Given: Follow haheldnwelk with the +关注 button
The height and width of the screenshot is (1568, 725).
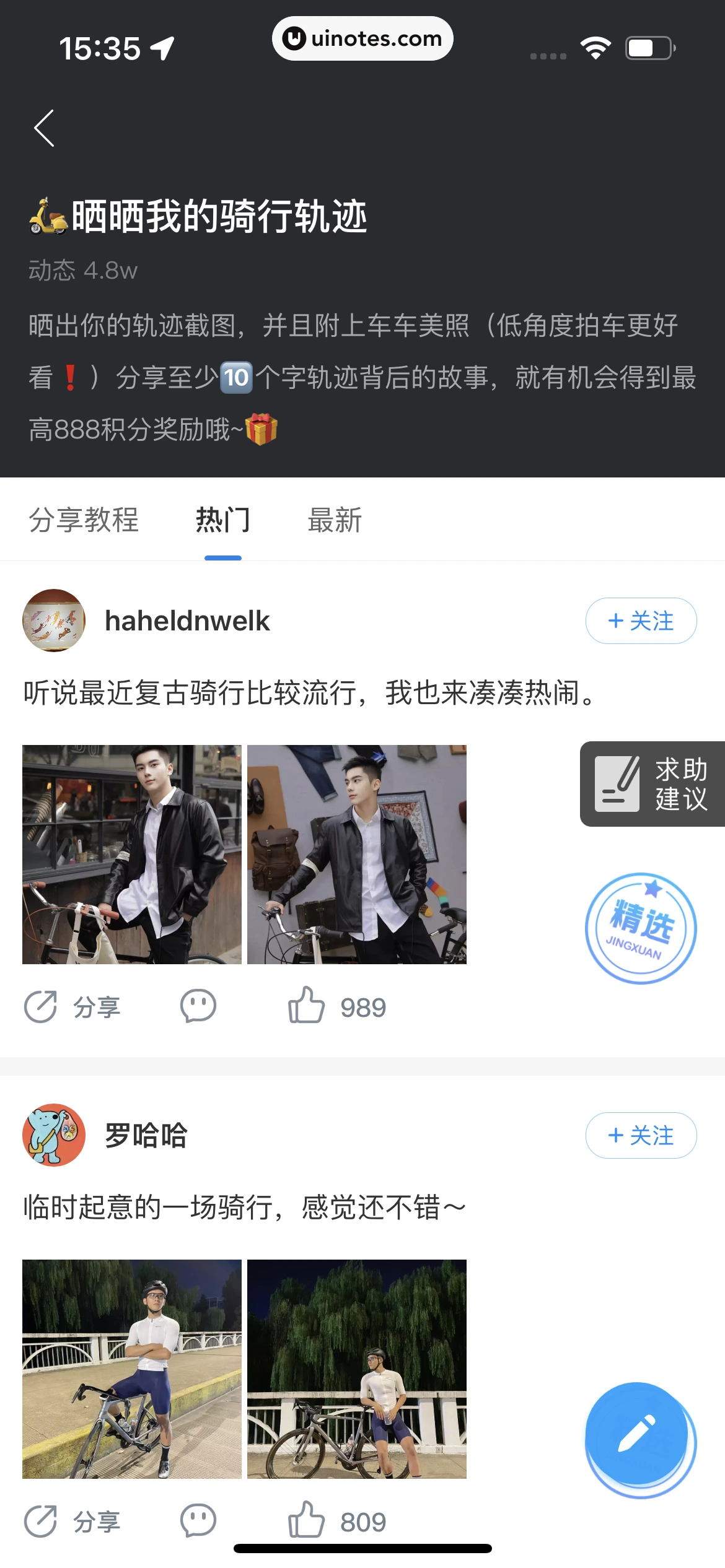Looking at the screenshot, I should click(641, 621).
